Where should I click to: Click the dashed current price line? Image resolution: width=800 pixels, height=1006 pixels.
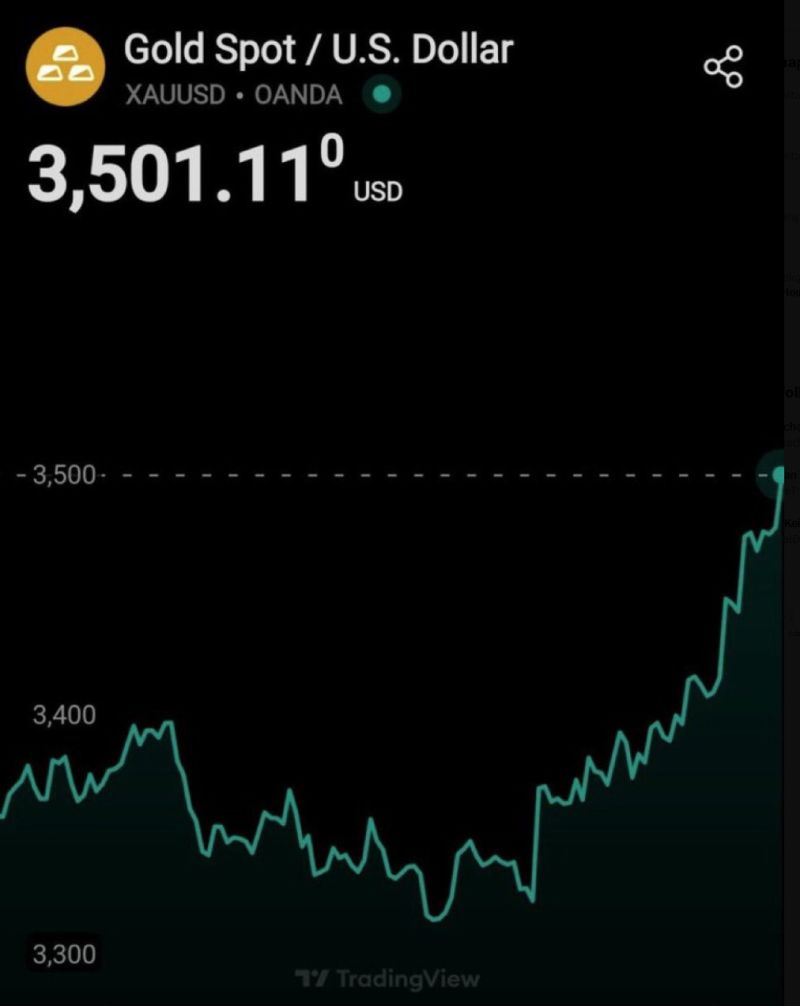click(x=400, y=474)
